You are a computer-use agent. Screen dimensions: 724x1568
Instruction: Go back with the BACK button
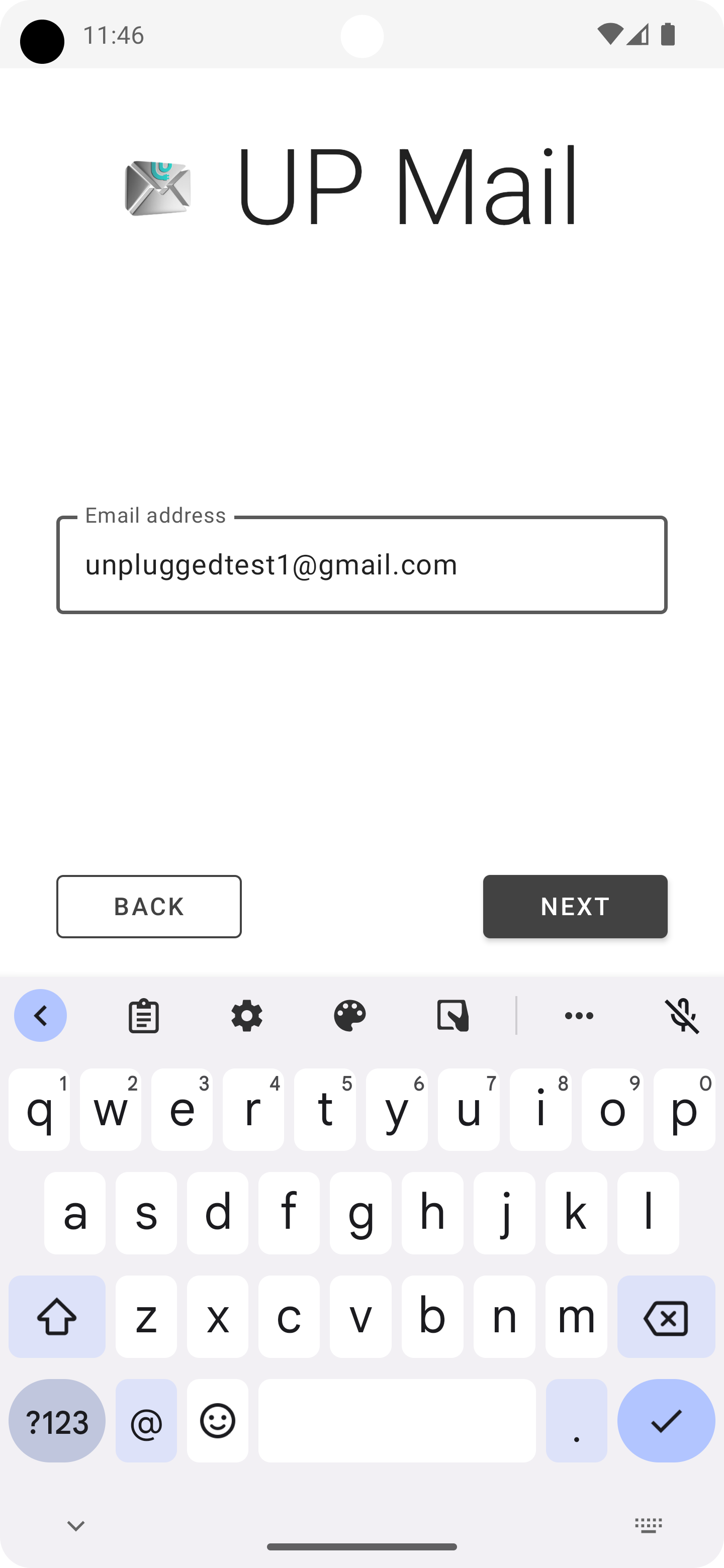[x=149, y=906]
